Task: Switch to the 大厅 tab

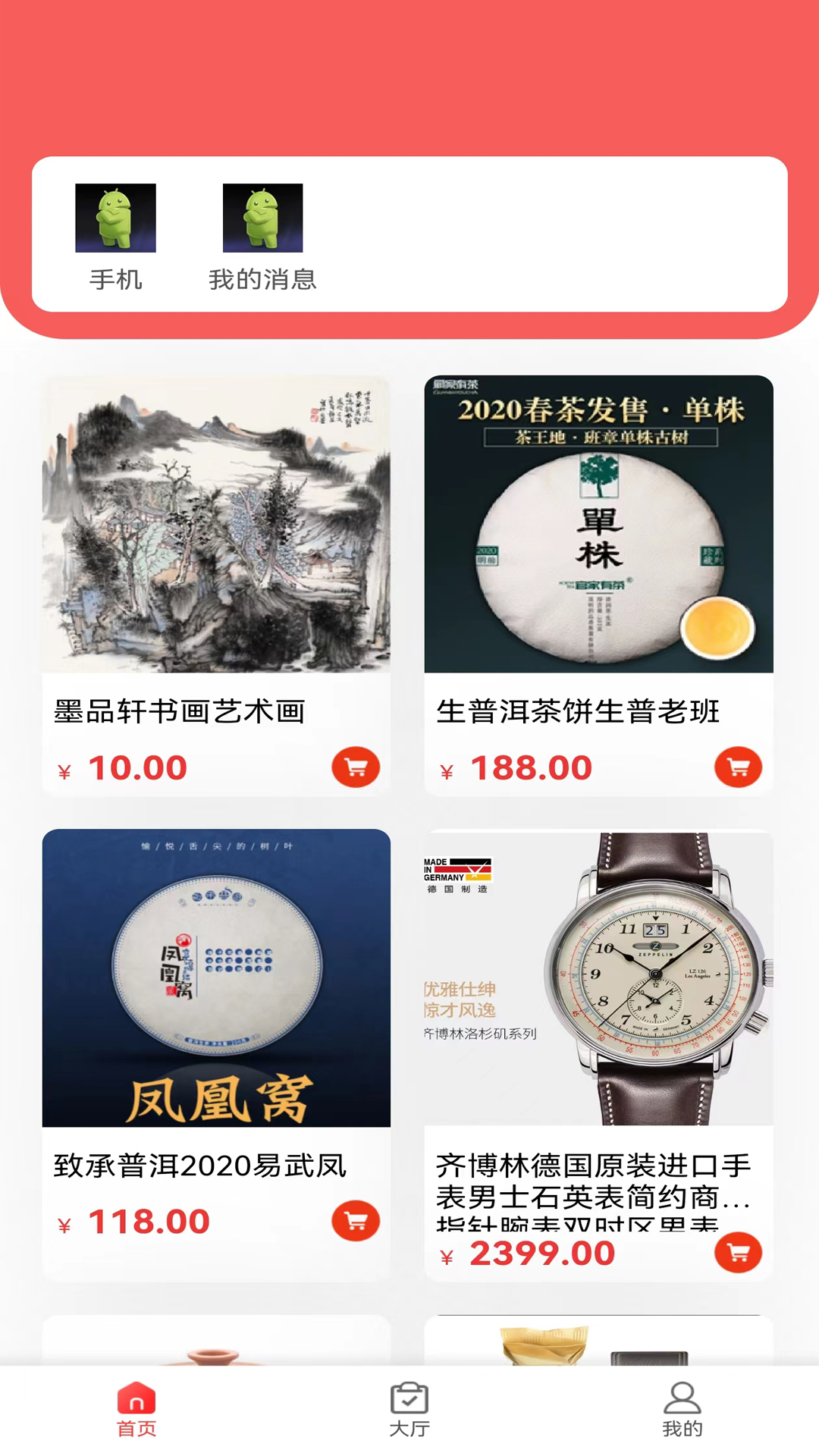Action: click(x=409, y=1409)
